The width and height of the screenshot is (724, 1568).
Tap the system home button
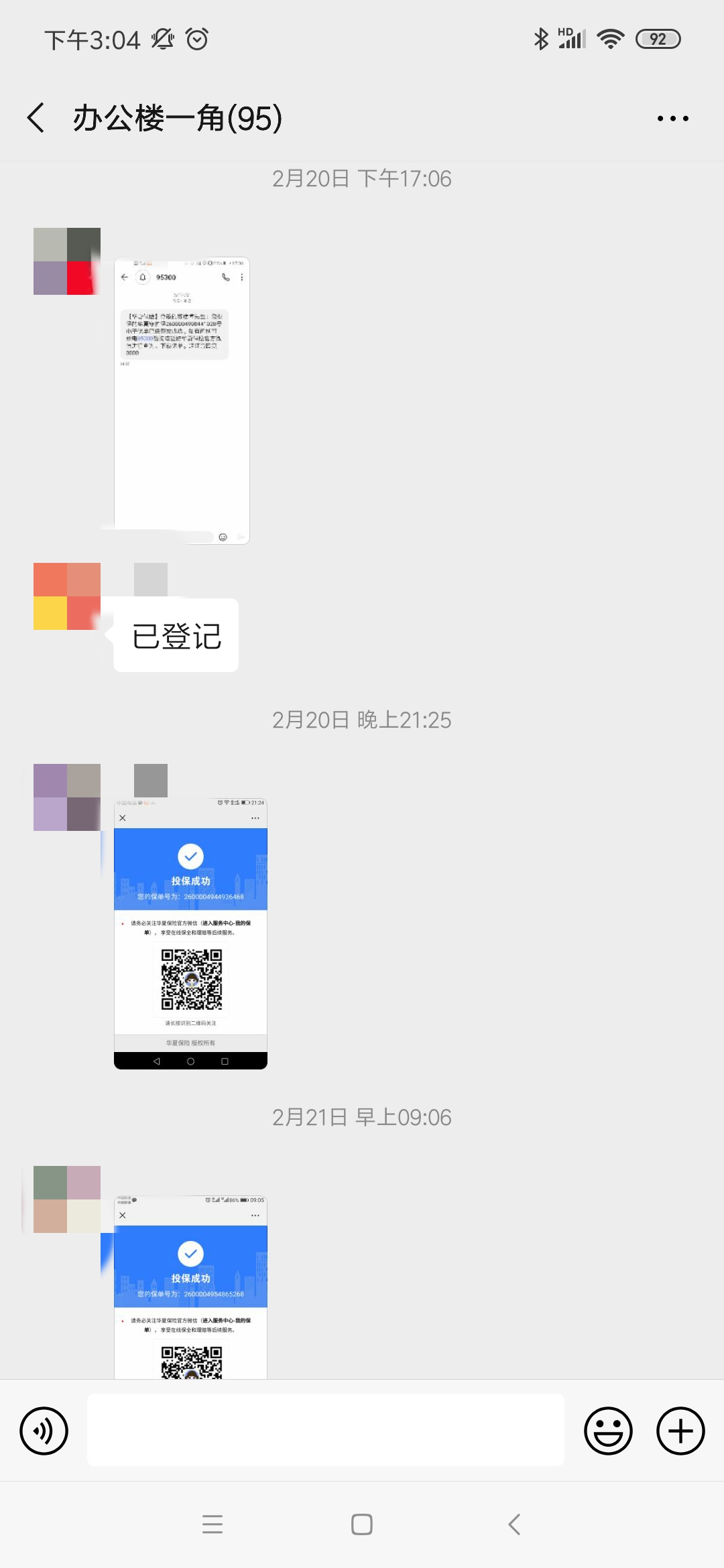[362, 1524]
